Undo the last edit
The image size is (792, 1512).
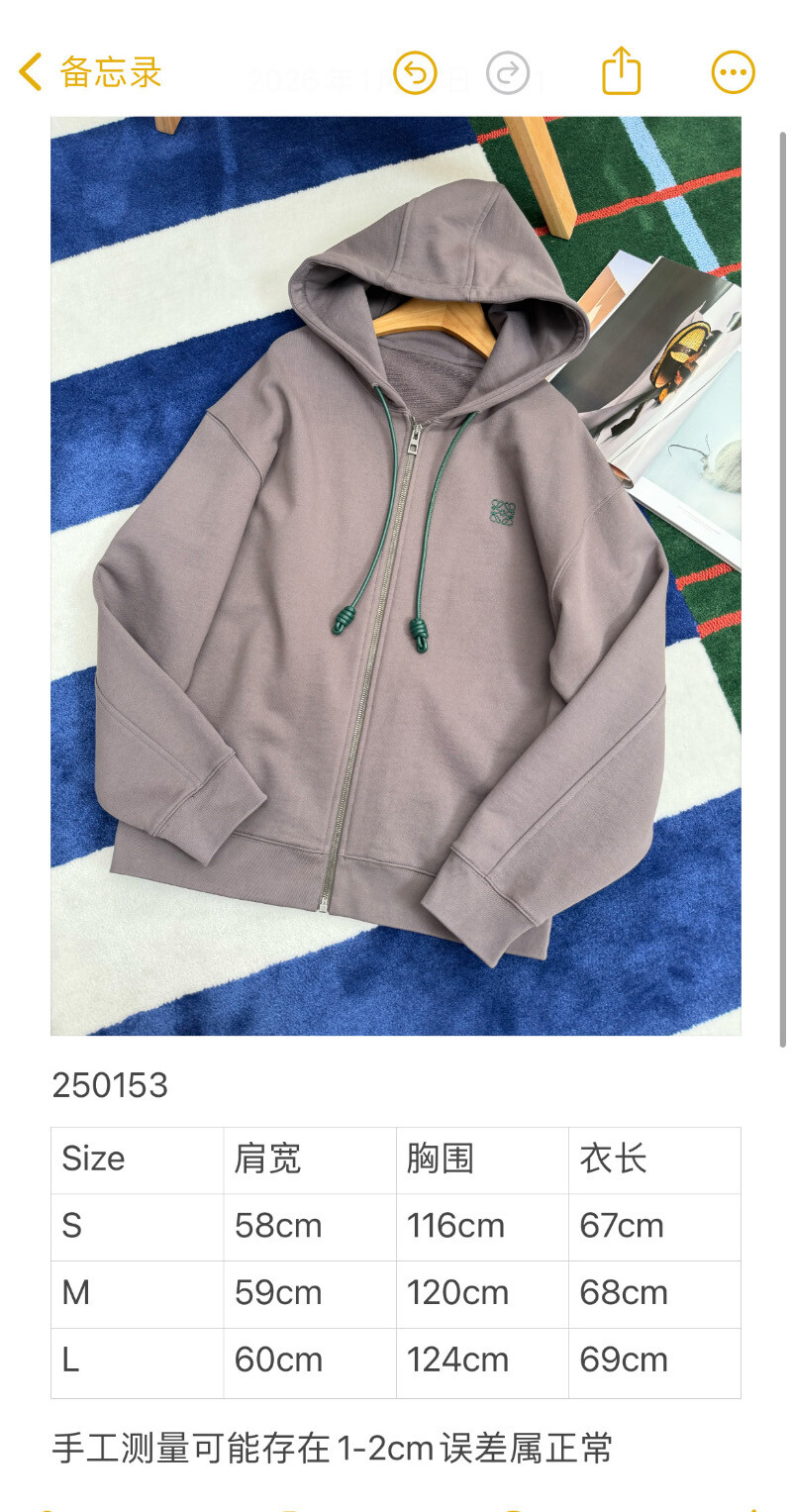coord(415,72)
